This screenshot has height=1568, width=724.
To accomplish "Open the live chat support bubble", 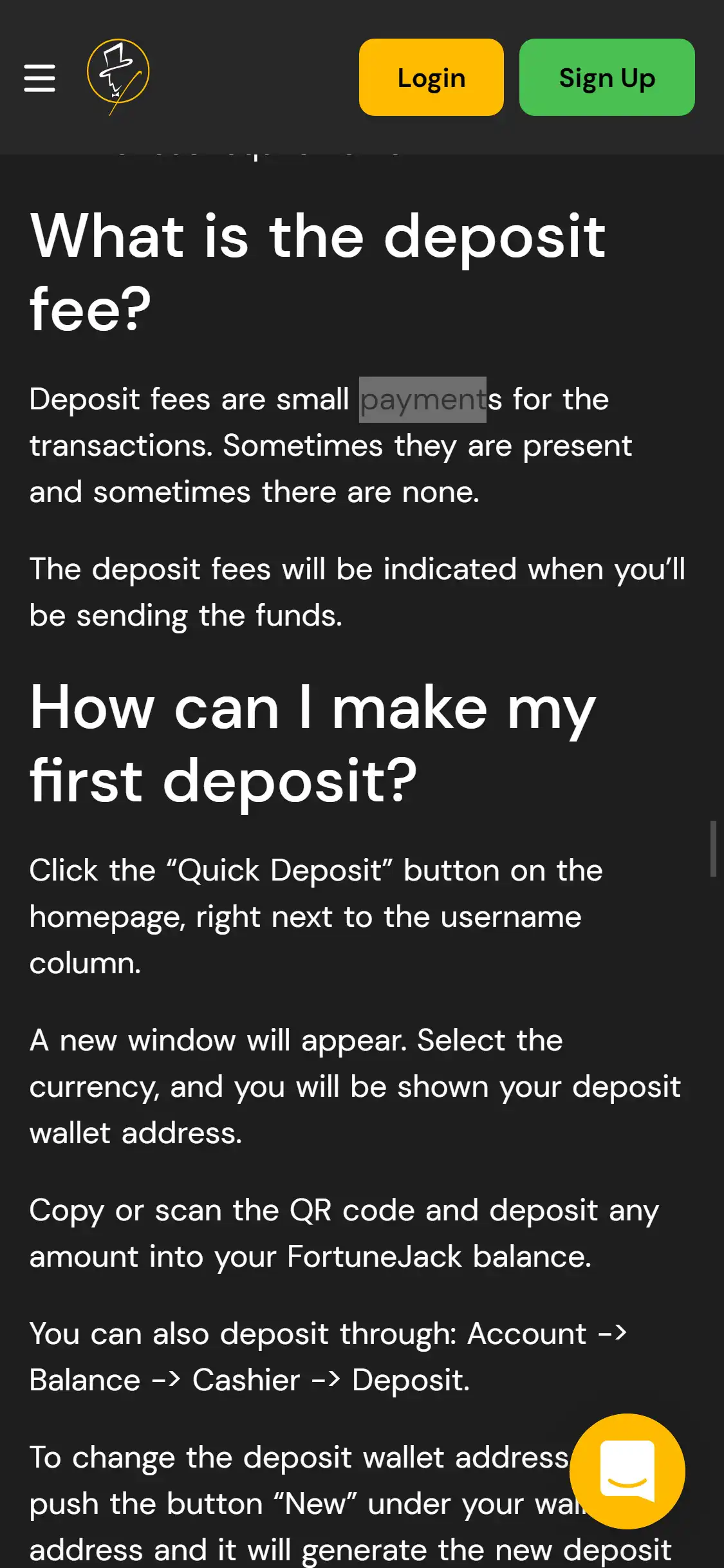I will pyautogui.click(x=627, y=1471).
